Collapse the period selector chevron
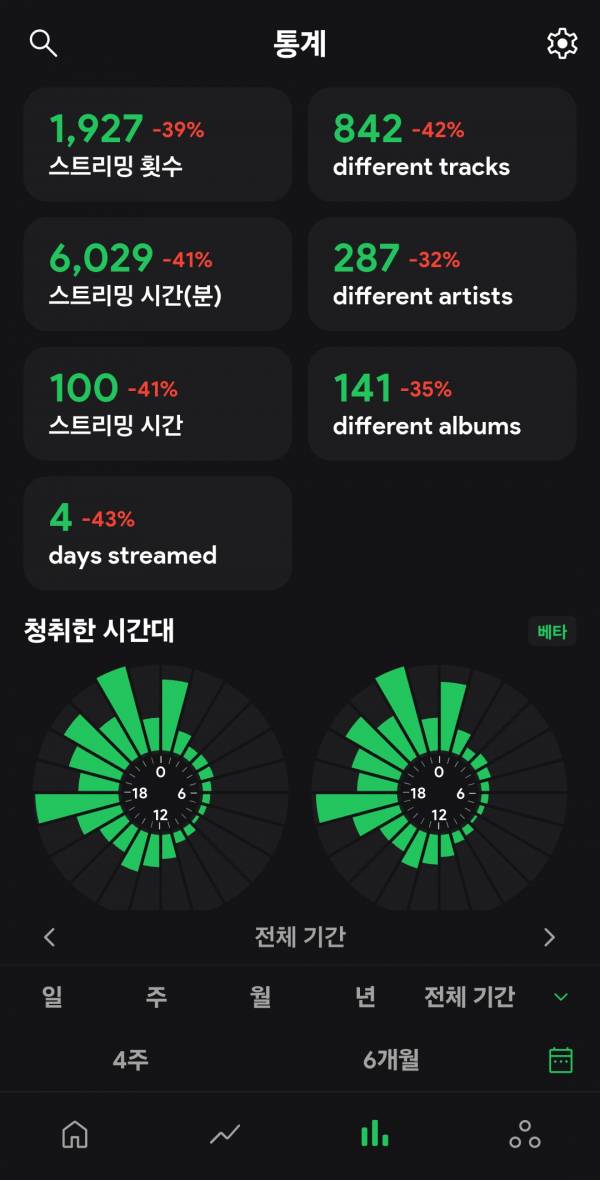The height and width of the screenshot is (1180, 600). pos(561,997)
